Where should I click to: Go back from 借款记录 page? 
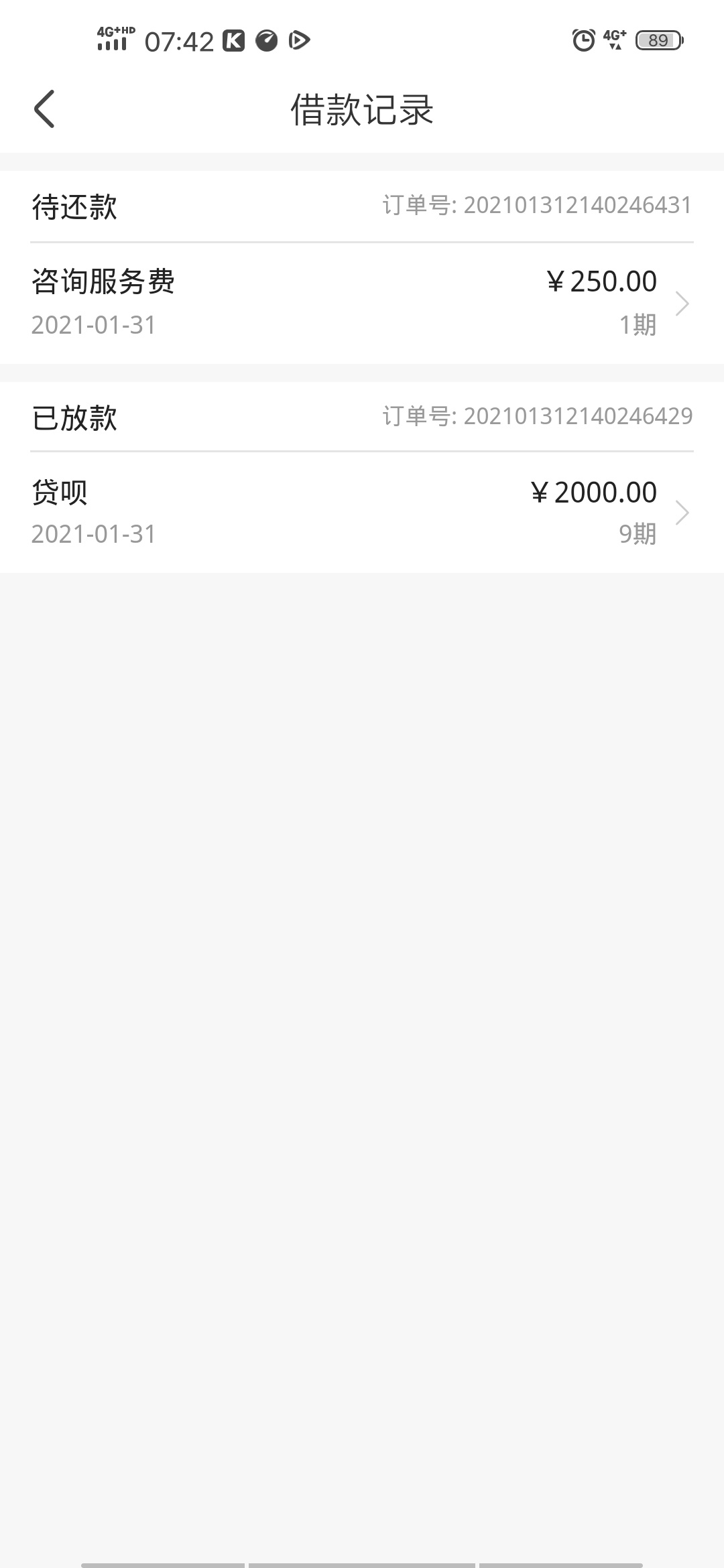(x=44, y=109)
